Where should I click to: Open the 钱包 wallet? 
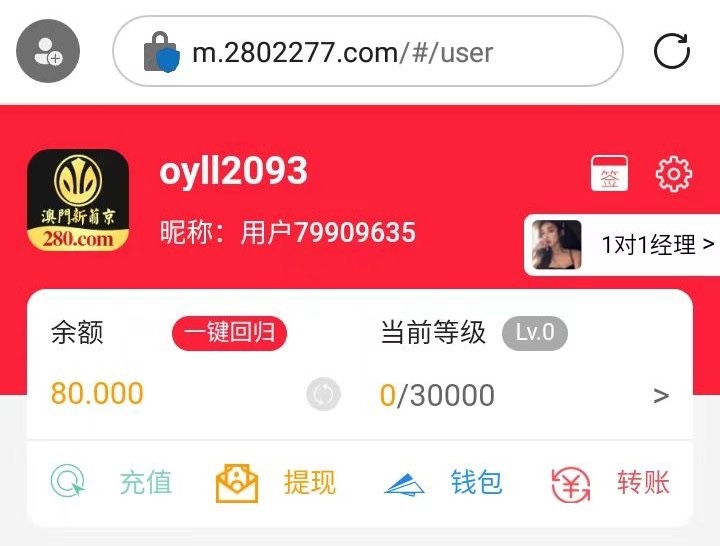[x=443, y=483]
